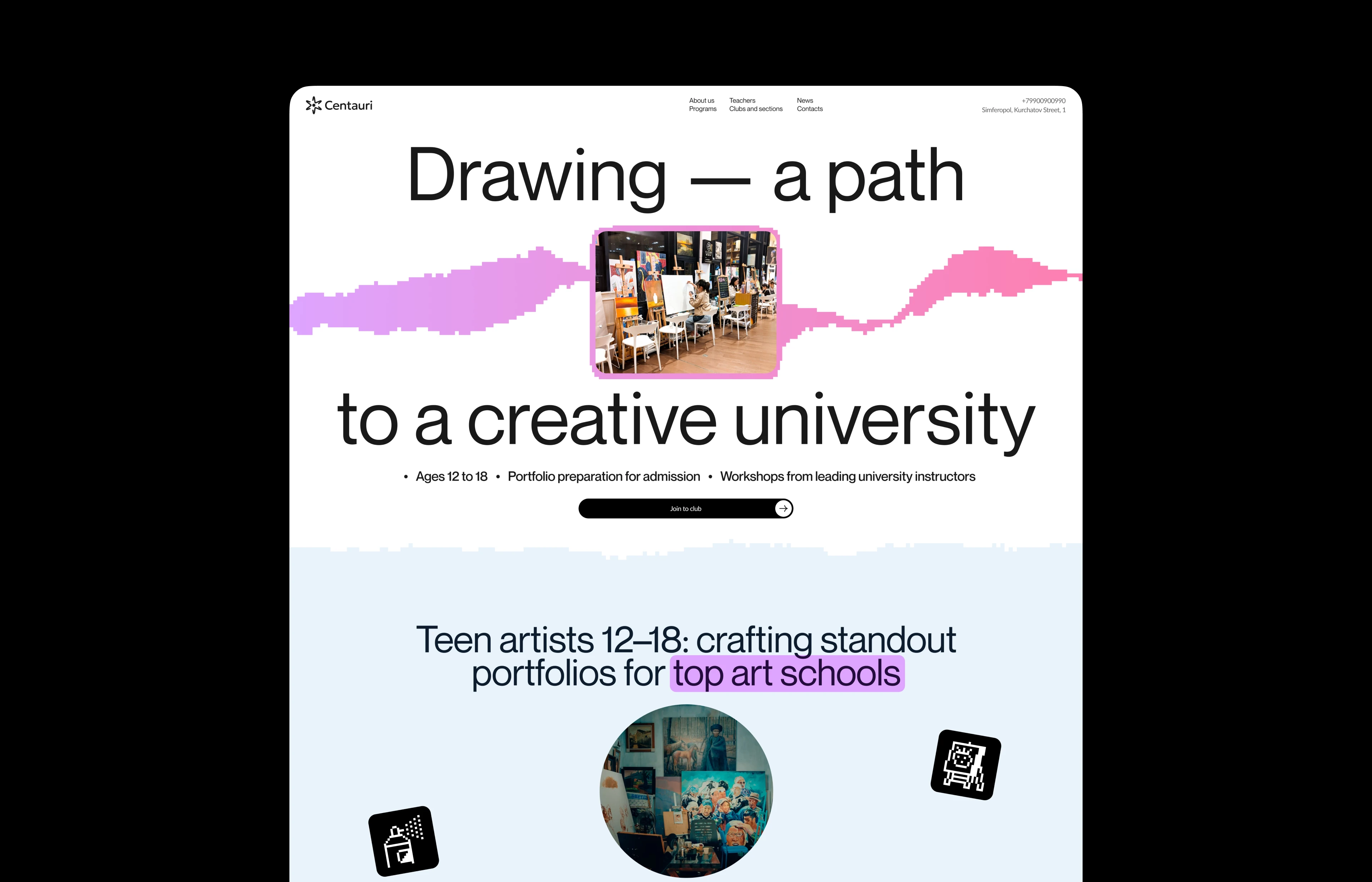Go to the Programs section
Image resolution: width=1372 pixels, height=882 pixels.
tap(702, 109)
